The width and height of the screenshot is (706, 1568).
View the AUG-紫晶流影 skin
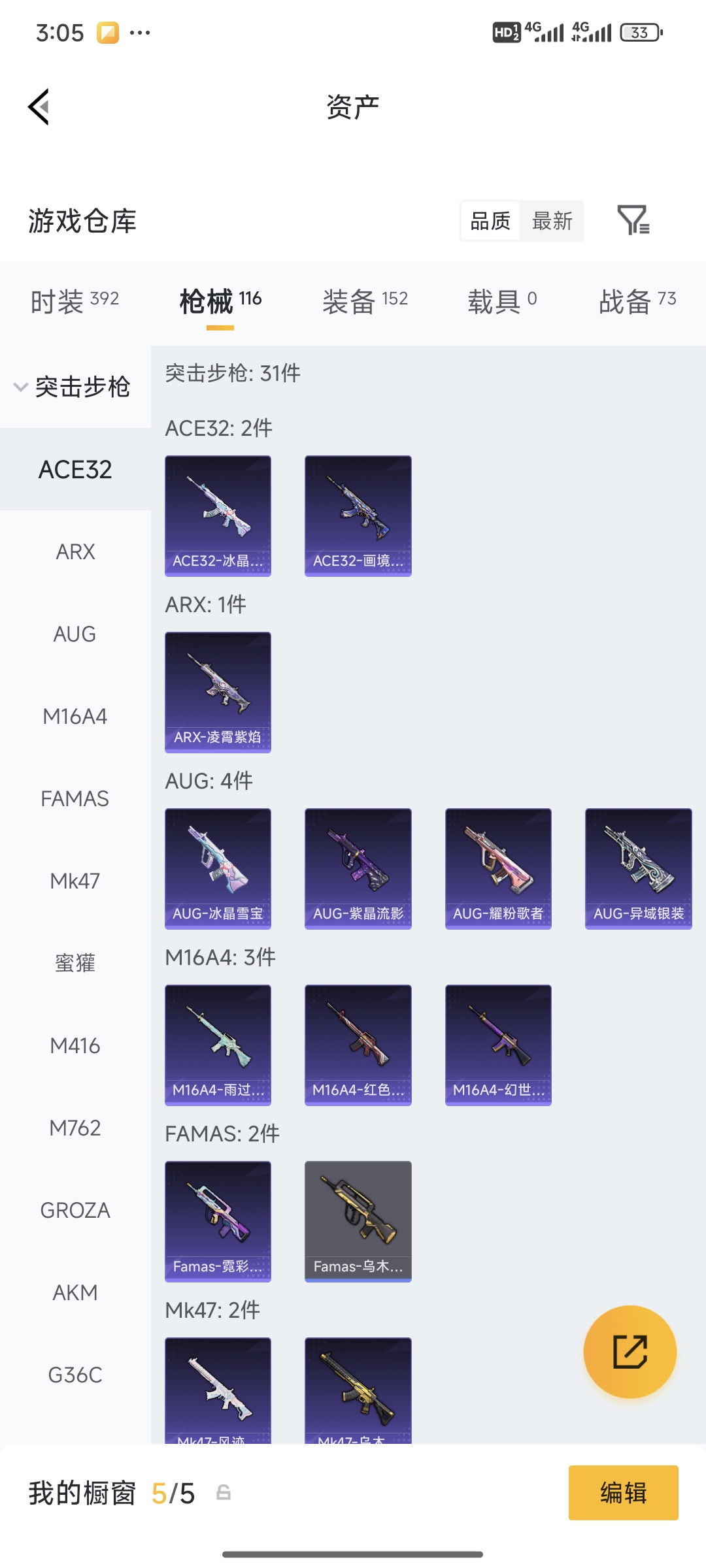(x=358, y=868)
